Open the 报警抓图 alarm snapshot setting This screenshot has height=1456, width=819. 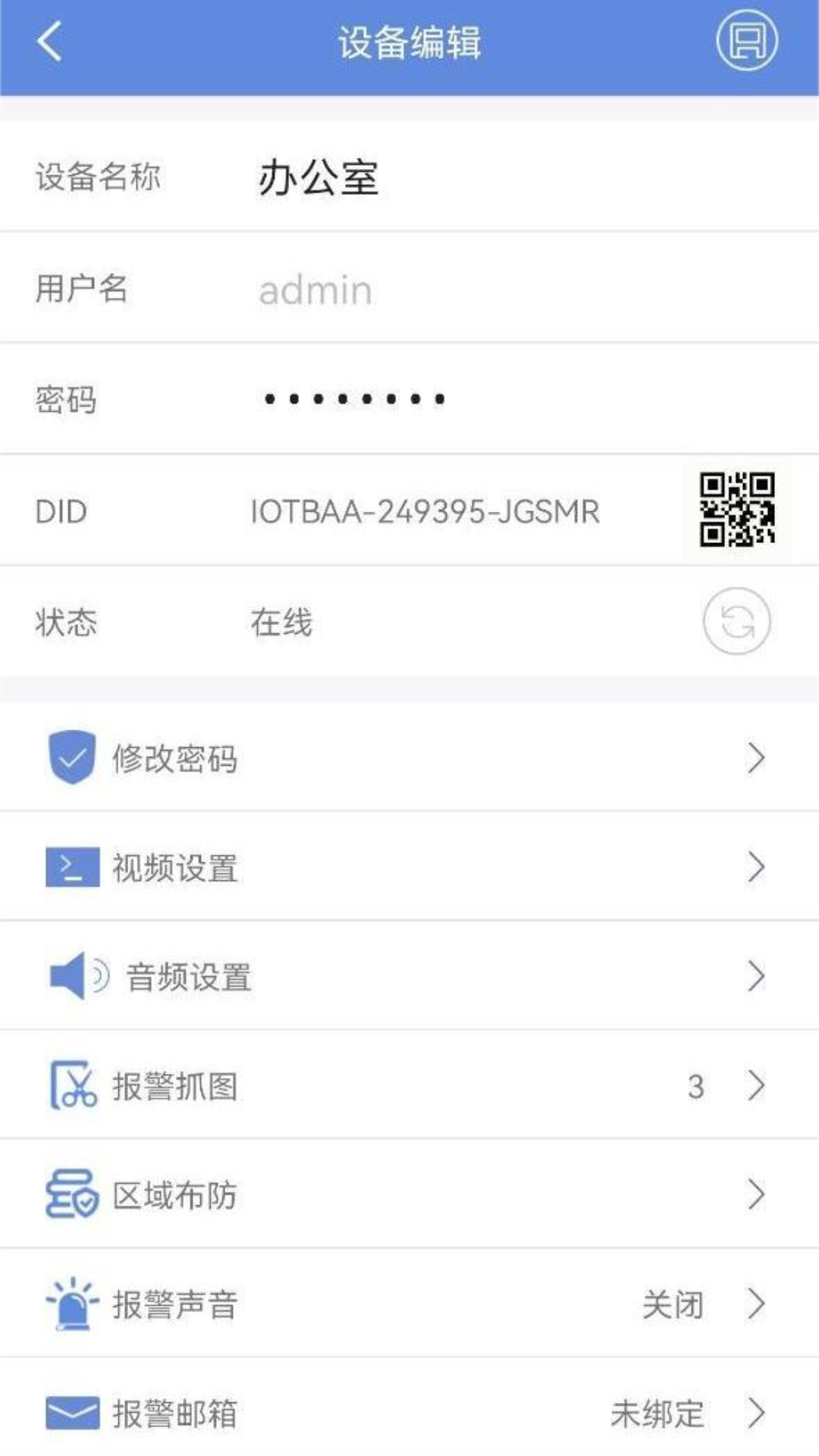tap(409, 1085)
